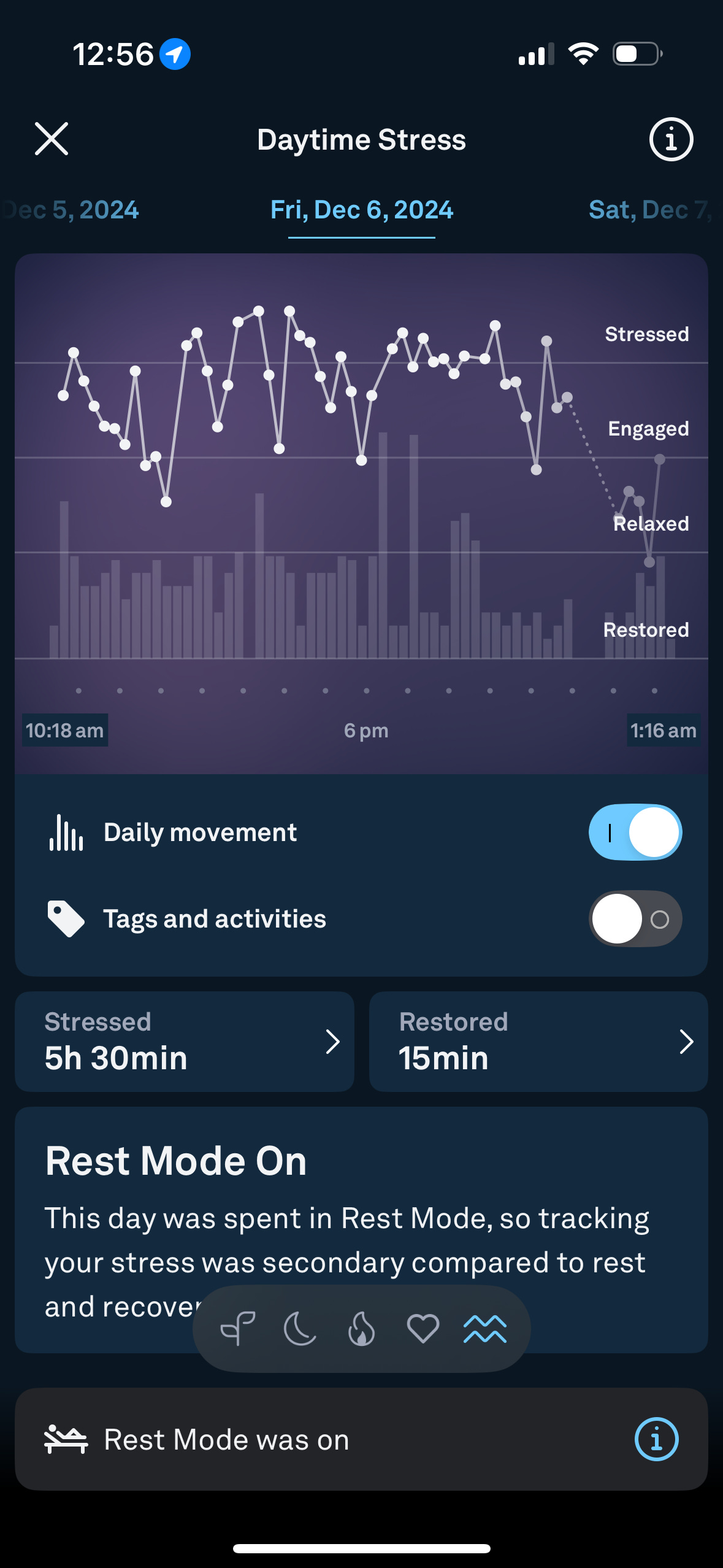Open Stressed 5h 30min details

coord(185,1041)
